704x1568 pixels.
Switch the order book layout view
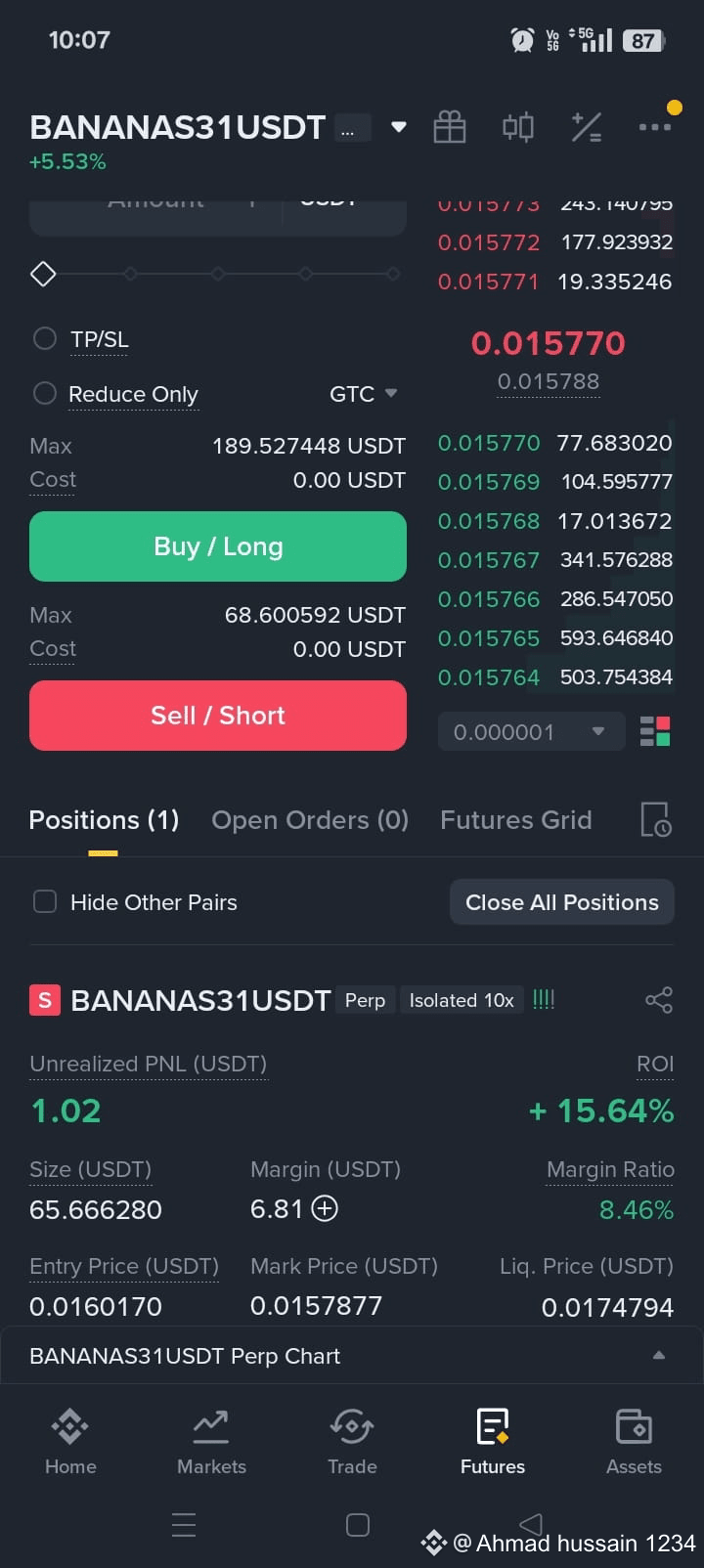pyautogui.click(x=655, y=731)
